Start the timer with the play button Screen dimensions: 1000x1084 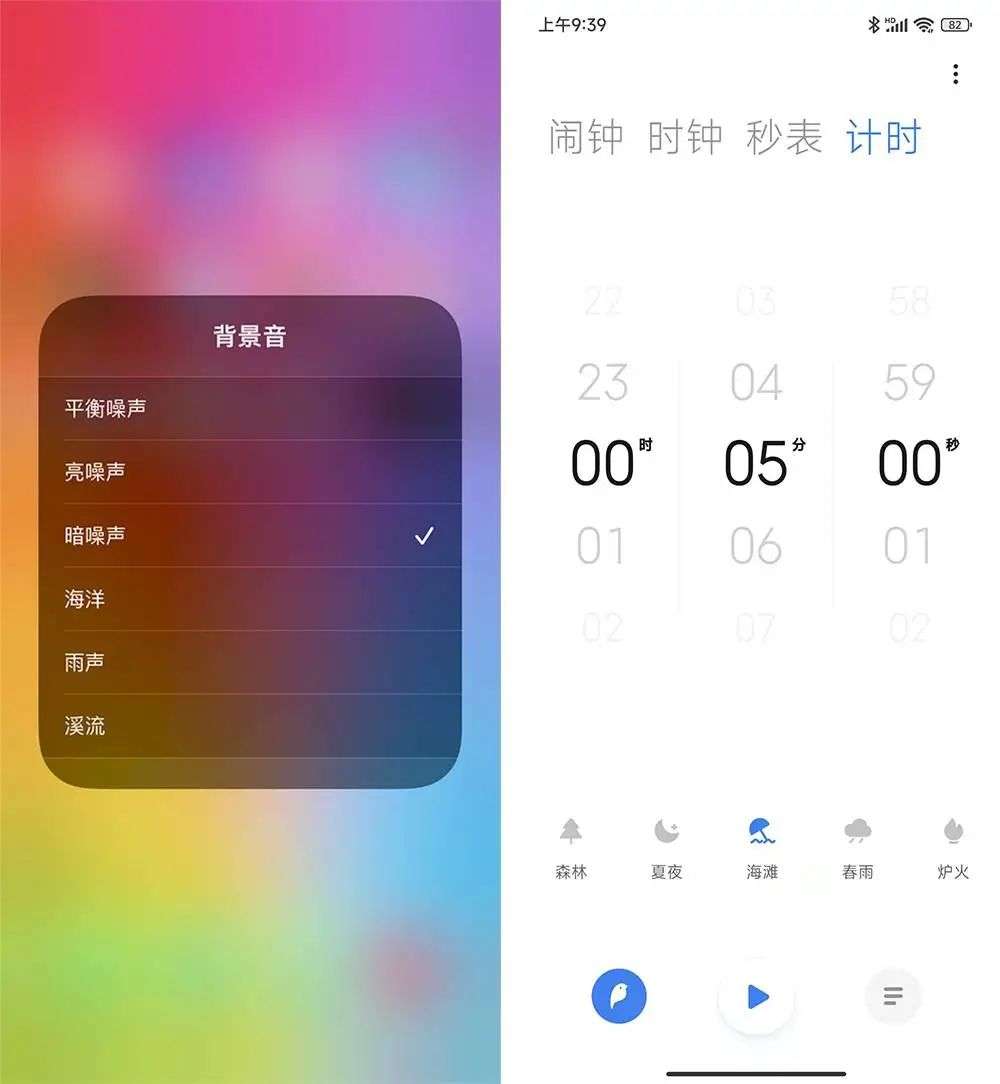757,996
